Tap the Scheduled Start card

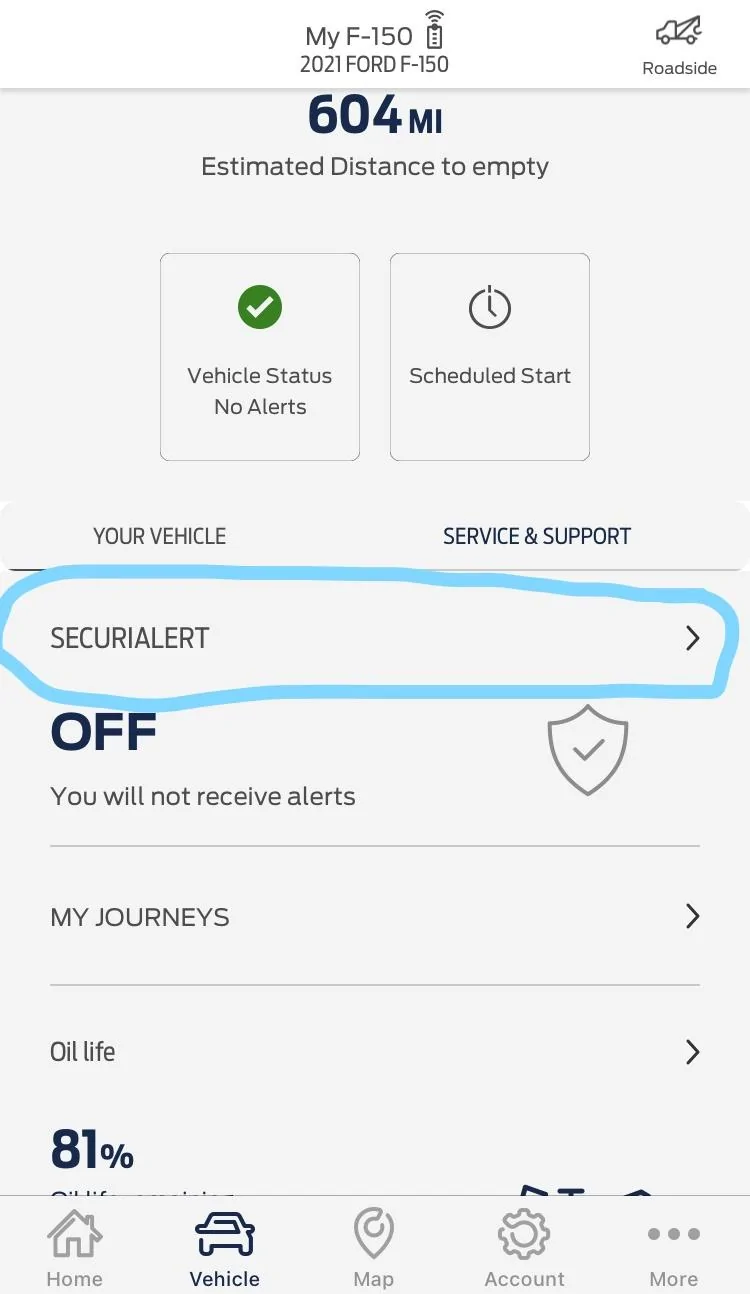pyautogui.click(x=489, y=356)
